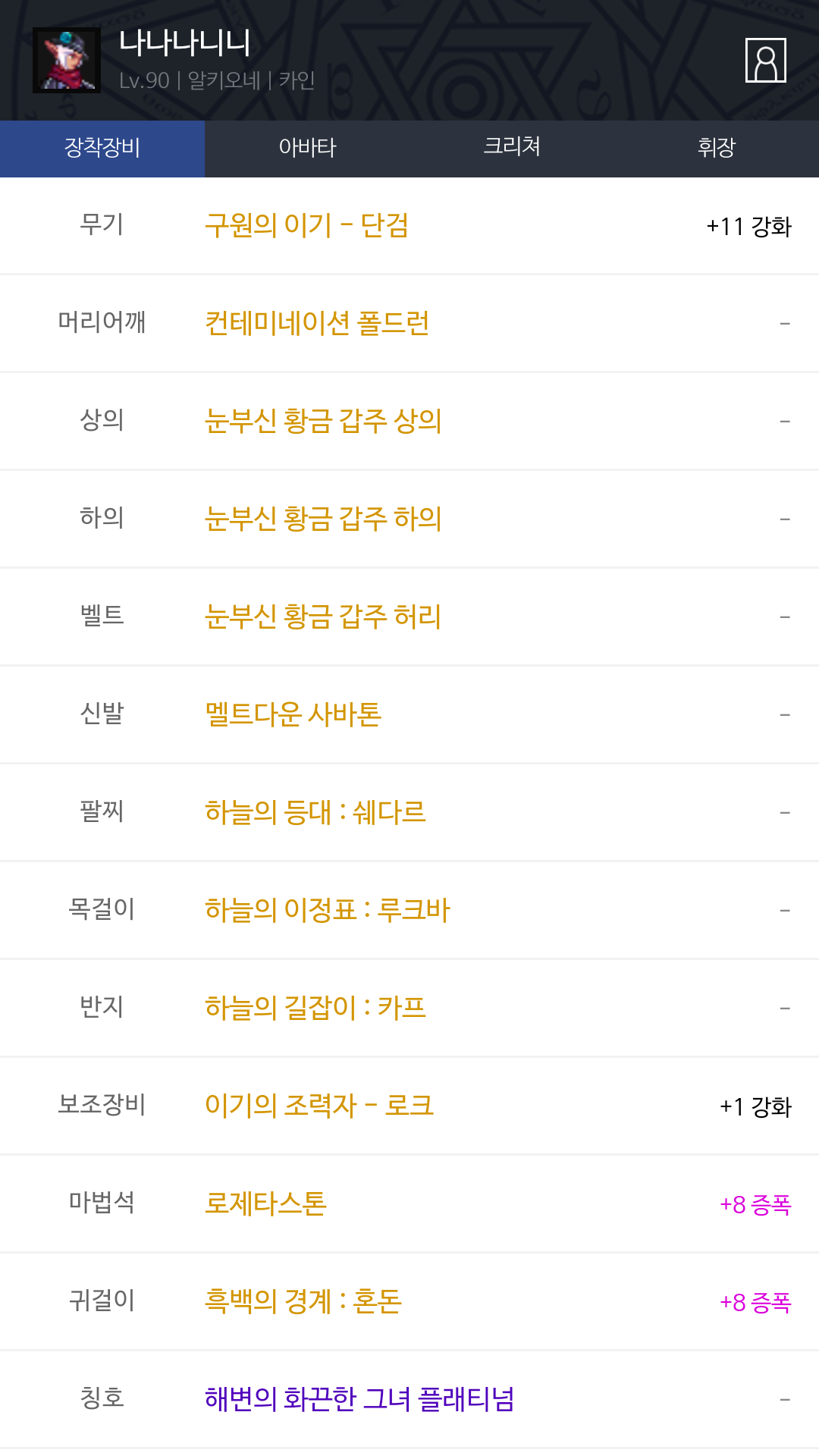Open 컨테미네이션 폴드런 shoulder item
The width and height of the screenshot is (819, 1456).
coord(317,324)
